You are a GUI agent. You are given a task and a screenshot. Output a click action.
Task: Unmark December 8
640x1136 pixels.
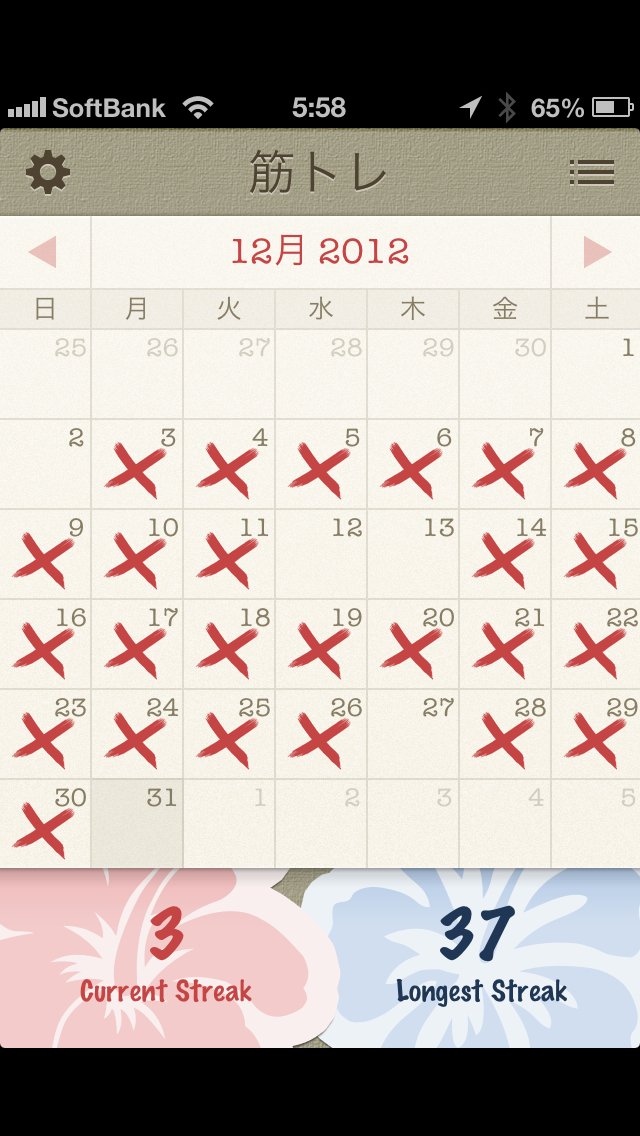[x=597, y=465]
